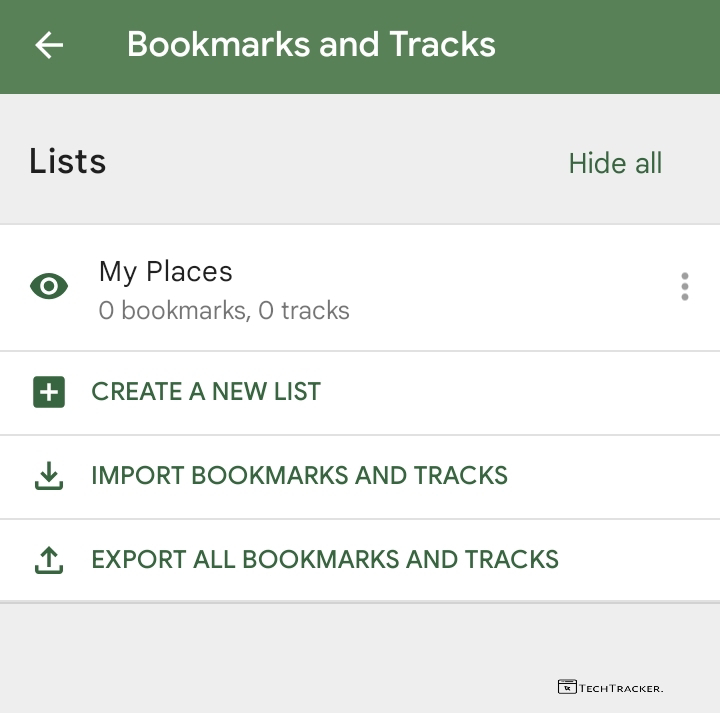
Task: Create a new list
Action: 205,391
